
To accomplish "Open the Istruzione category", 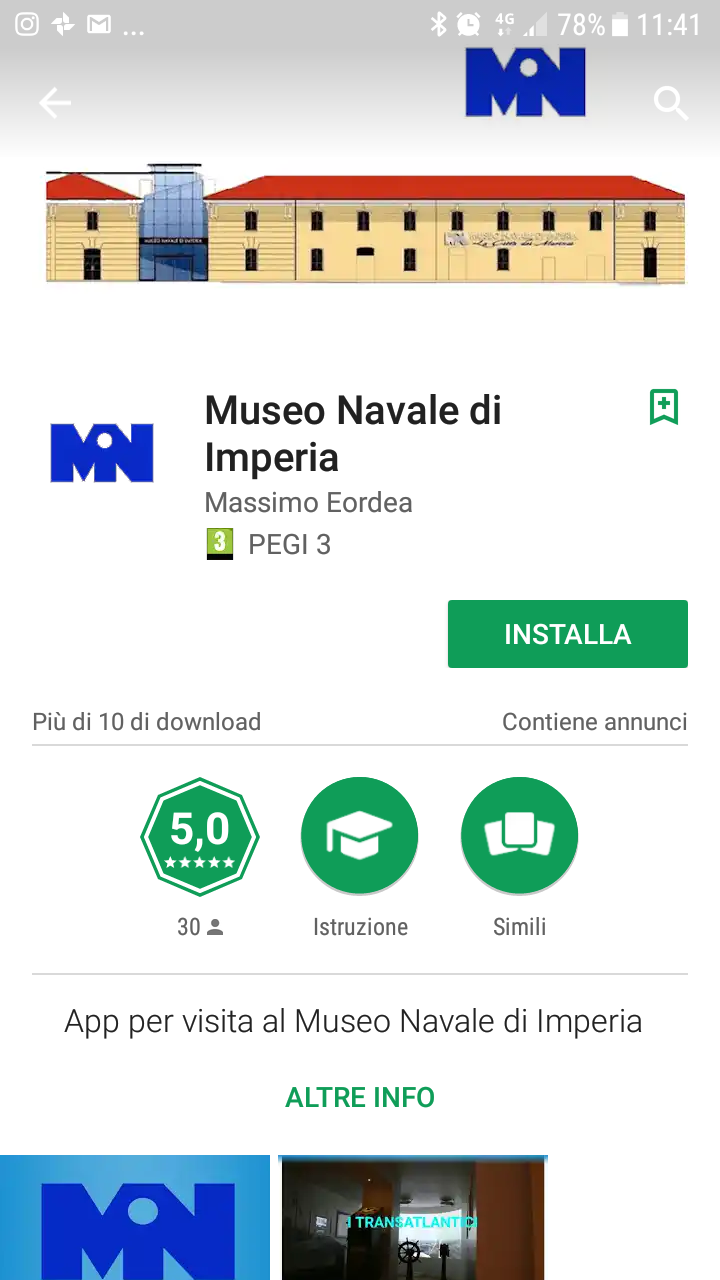I will click(360, 837).
